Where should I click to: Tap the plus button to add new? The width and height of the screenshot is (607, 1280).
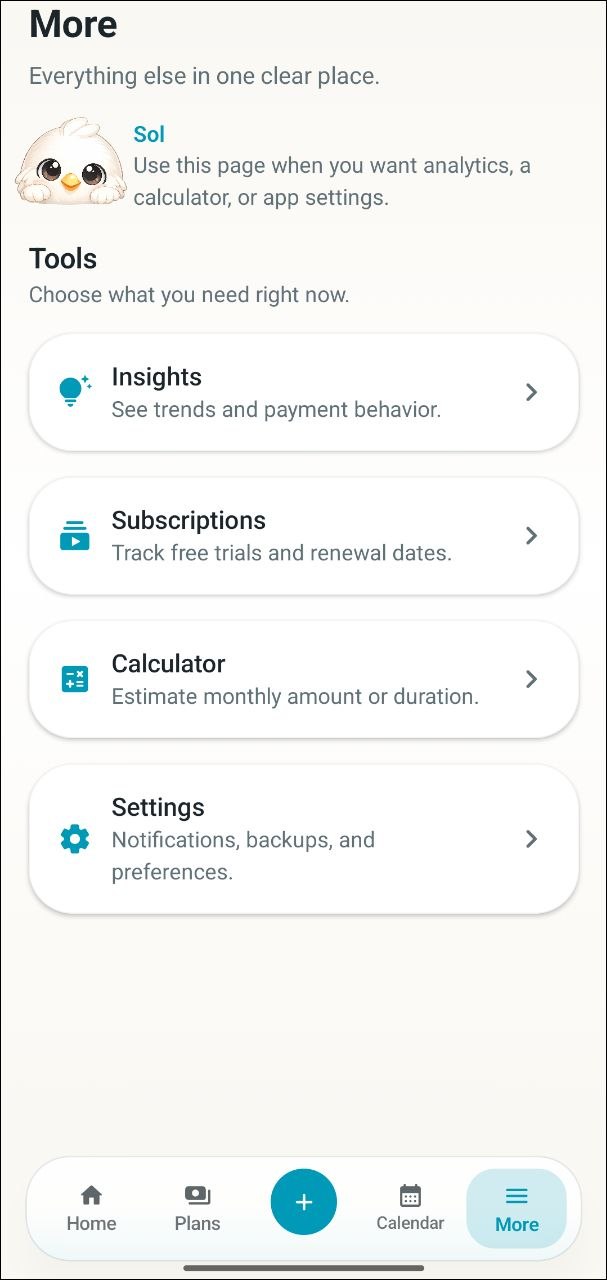click(x=304, y=1202)
